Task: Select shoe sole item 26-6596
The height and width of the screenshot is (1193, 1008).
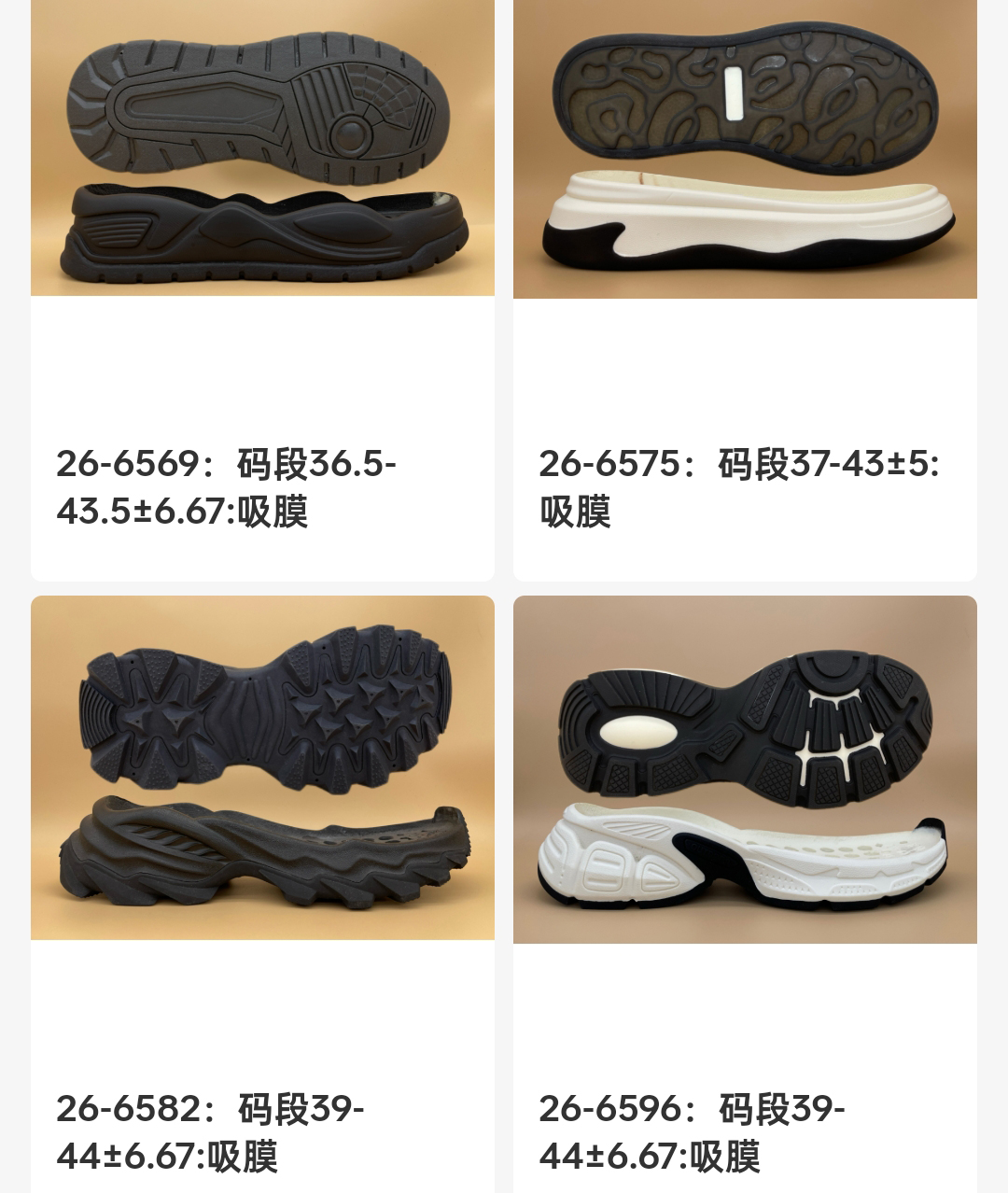Action: click(745, 769)
